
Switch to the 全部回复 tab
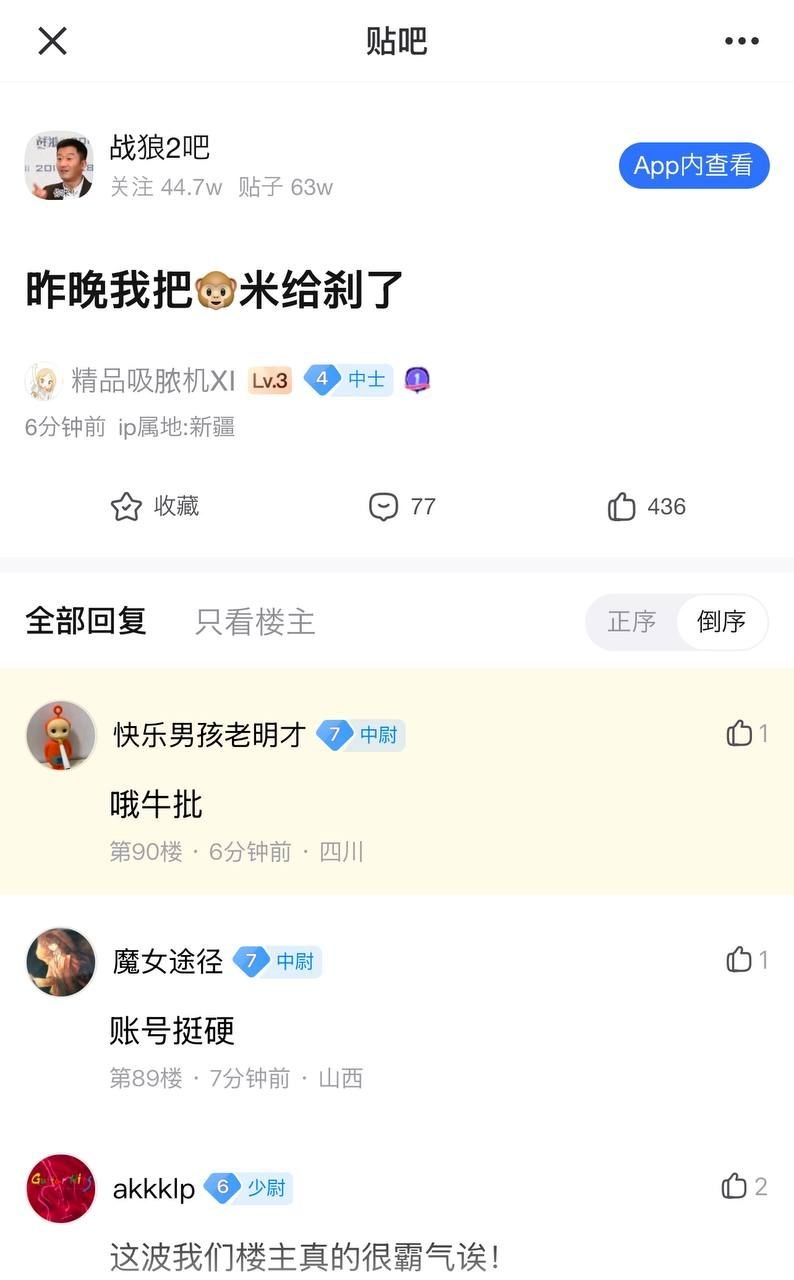(x=86, y=621)
